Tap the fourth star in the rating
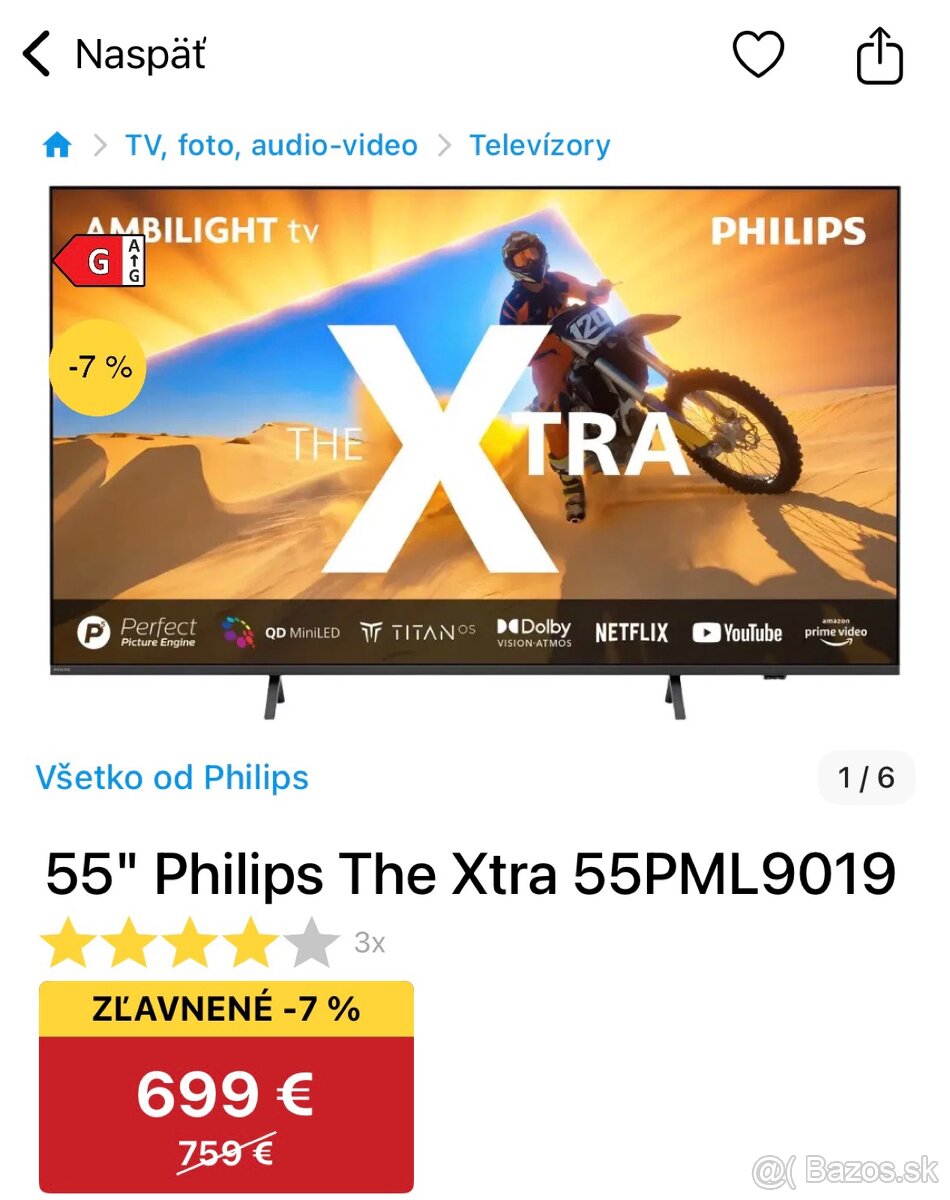The height and width of the screenshot is (1200, 950). point(247,940)
